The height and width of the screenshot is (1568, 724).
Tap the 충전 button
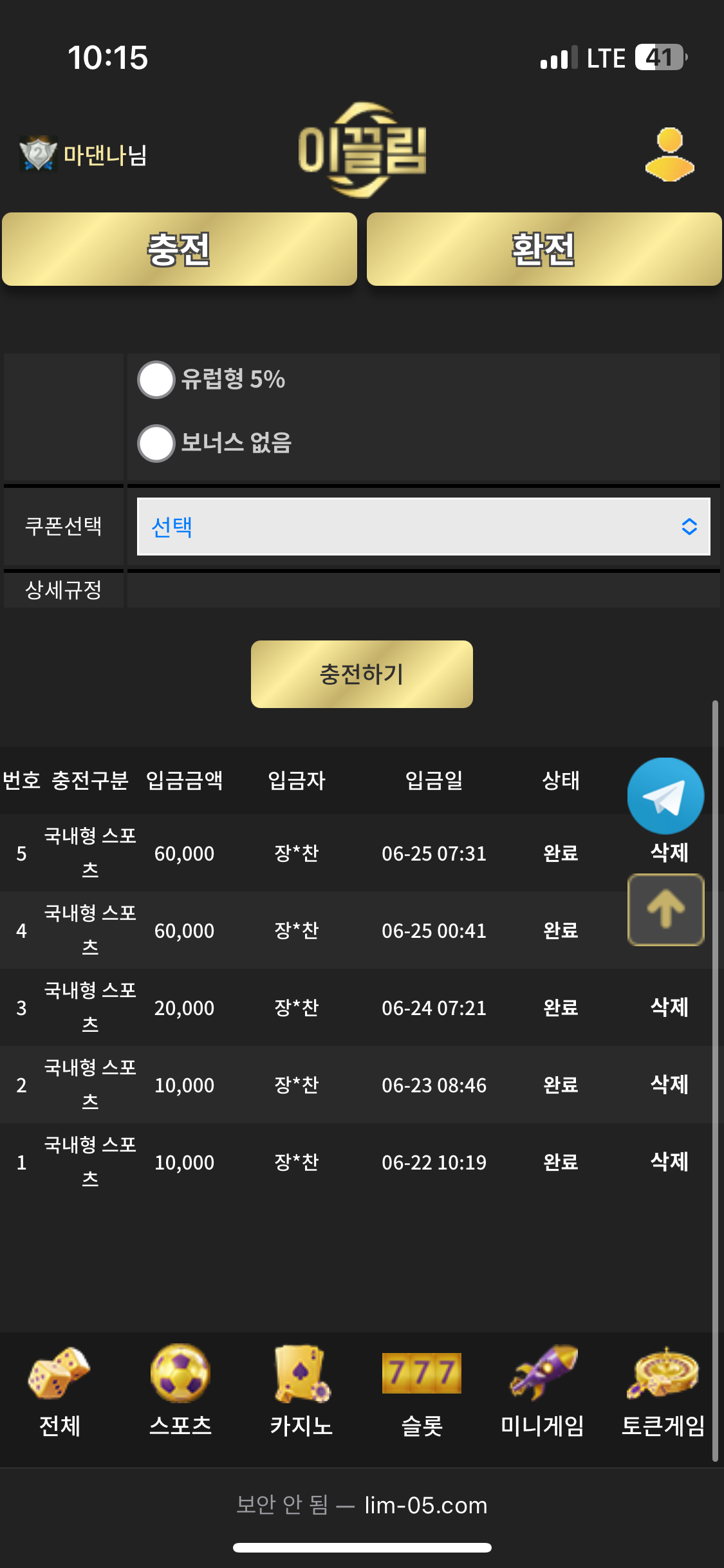coord(180,249)
